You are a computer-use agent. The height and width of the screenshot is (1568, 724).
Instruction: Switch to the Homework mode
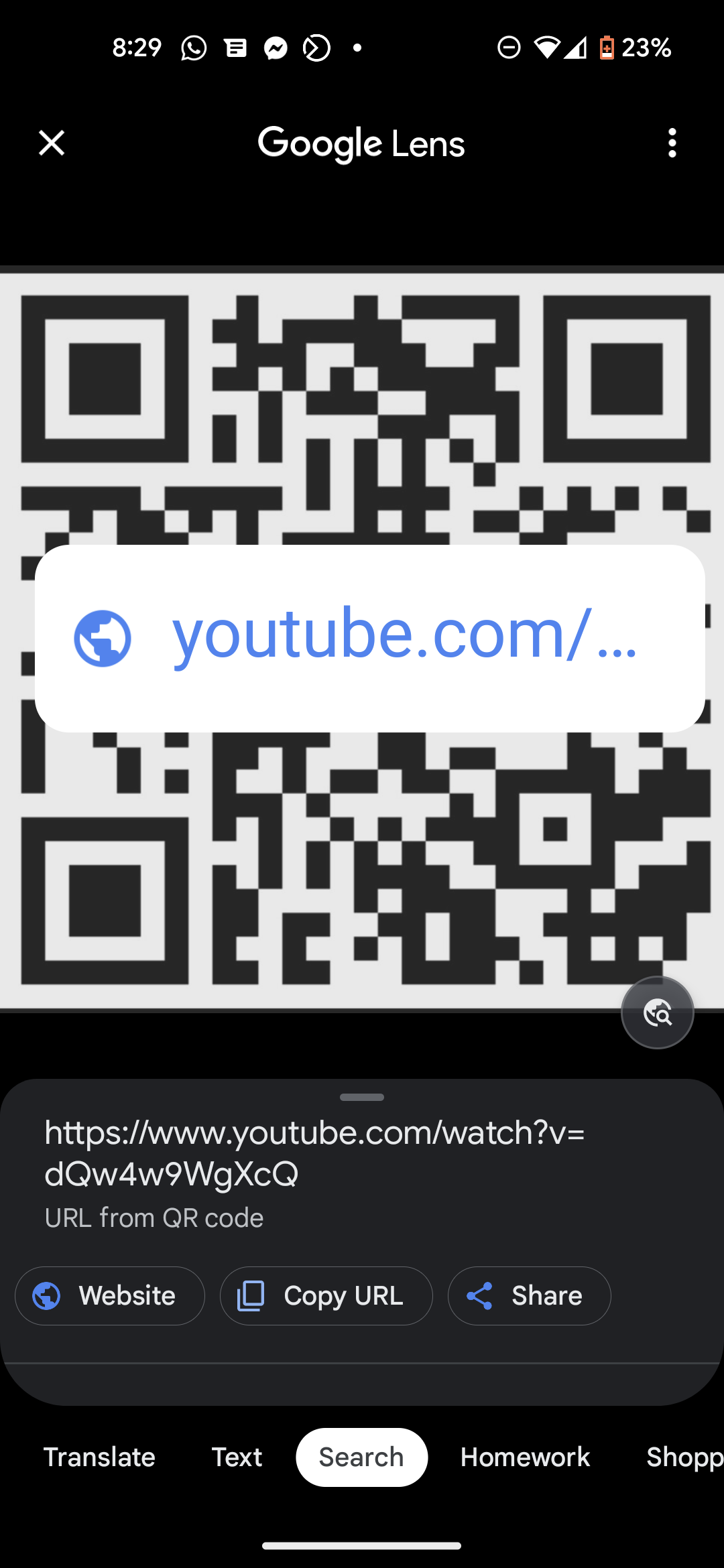point(525,1457)
